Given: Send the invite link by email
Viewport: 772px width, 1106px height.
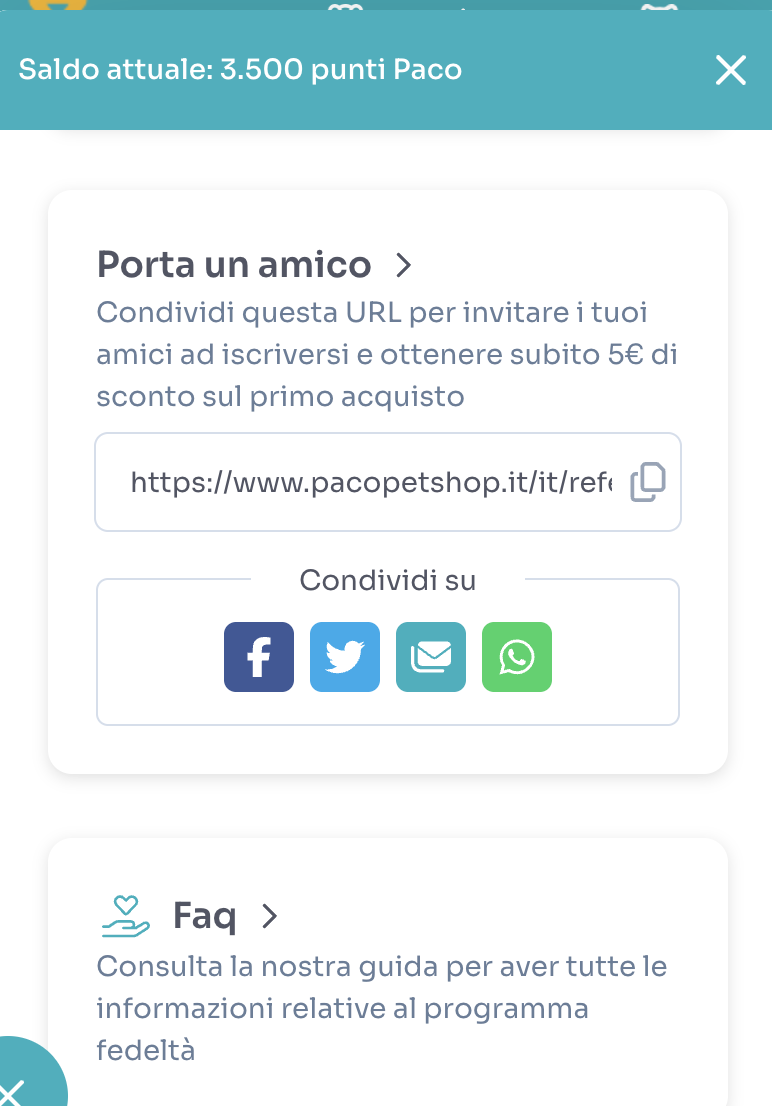Looking at the screenshot, I should pyautogui.click(x=431, y=657).
